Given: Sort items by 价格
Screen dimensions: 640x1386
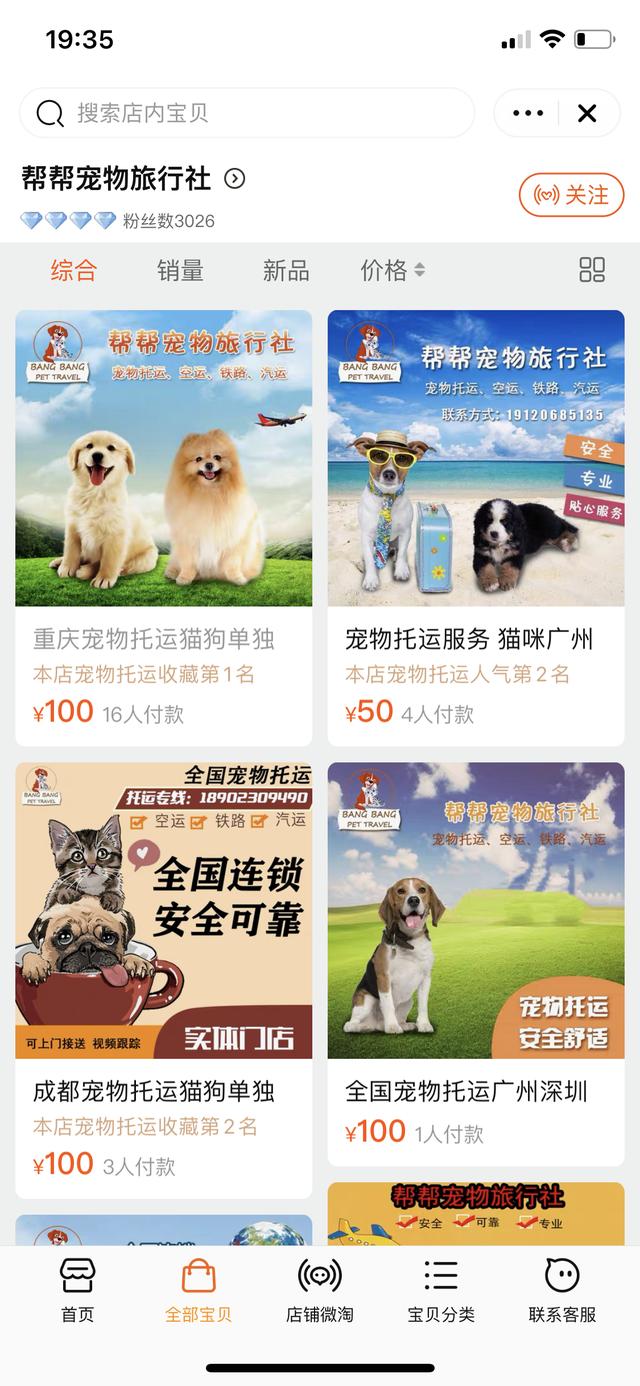Looking at the screenshot, I should [392, 270].
